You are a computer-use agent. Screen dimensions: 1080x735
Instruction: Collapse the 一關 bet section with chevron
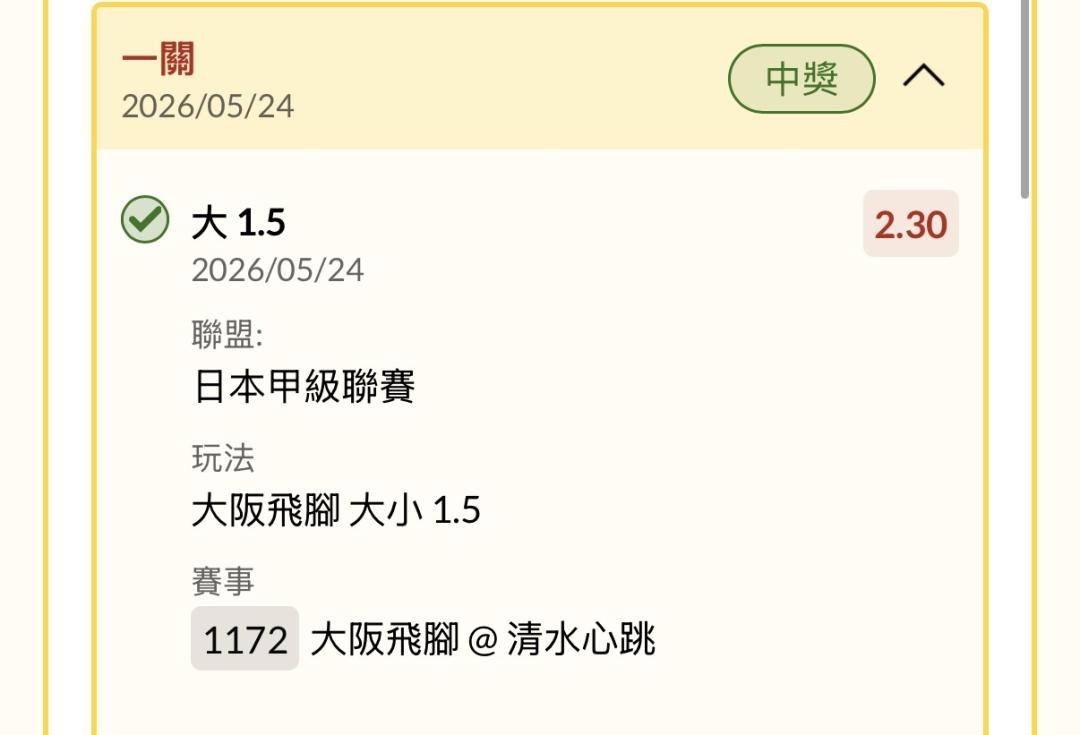pos(924,75)
